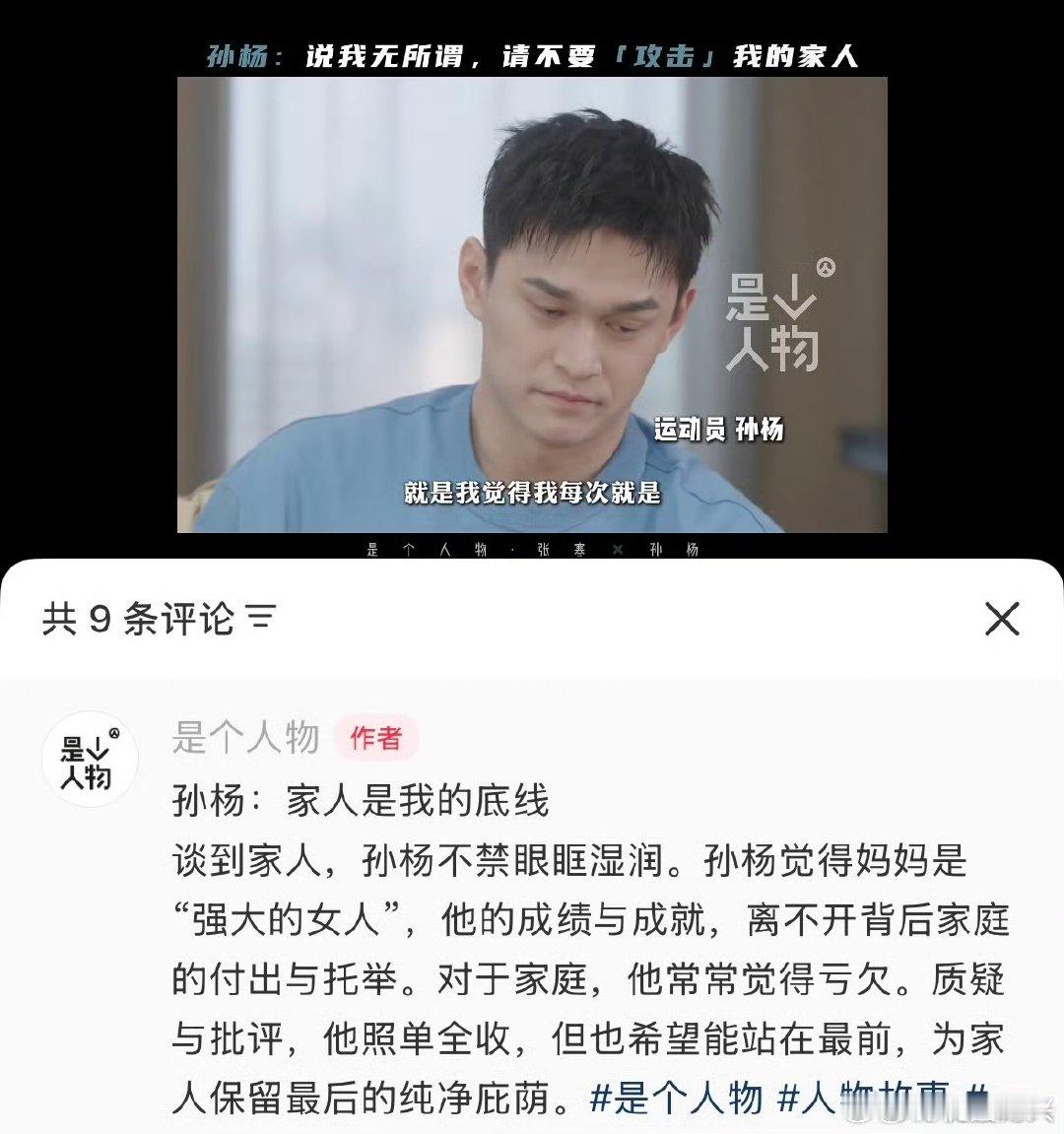The image size is (1064, 1134).
Task: Close the comments panel with the X
Action: (x=1003, y=621)
